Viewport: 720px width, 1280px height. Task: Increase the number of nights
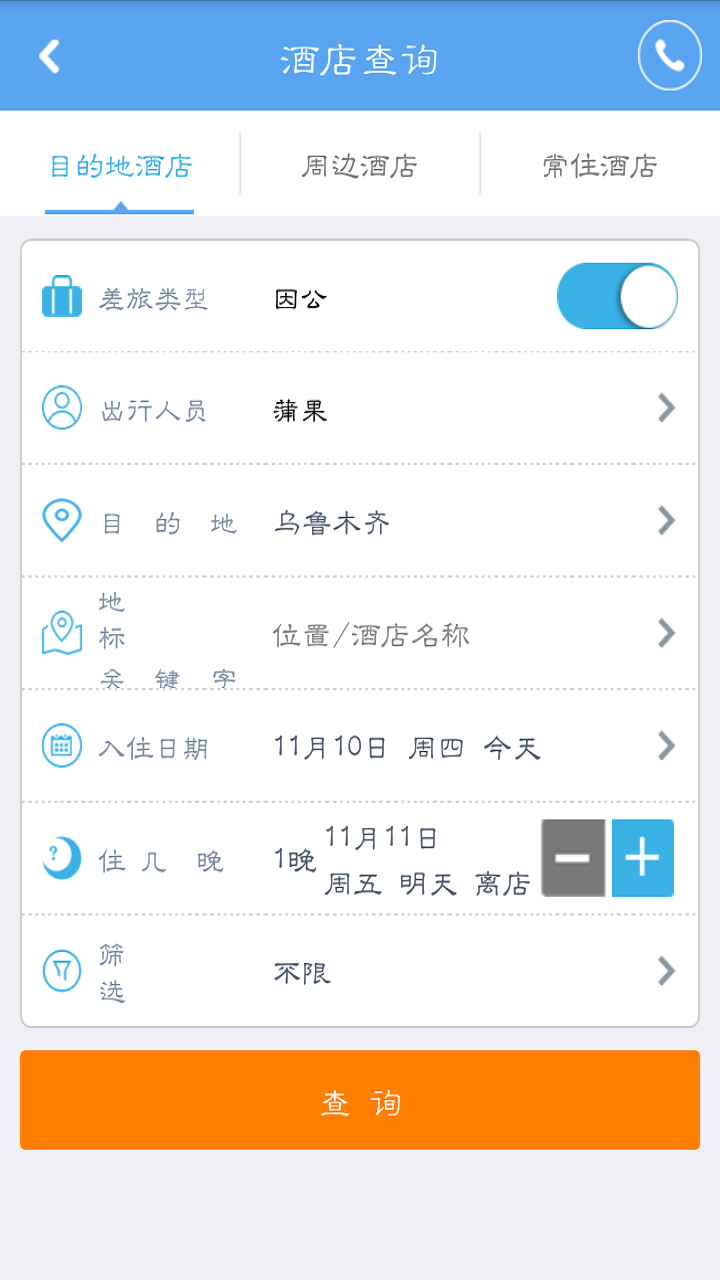[642, 858]
